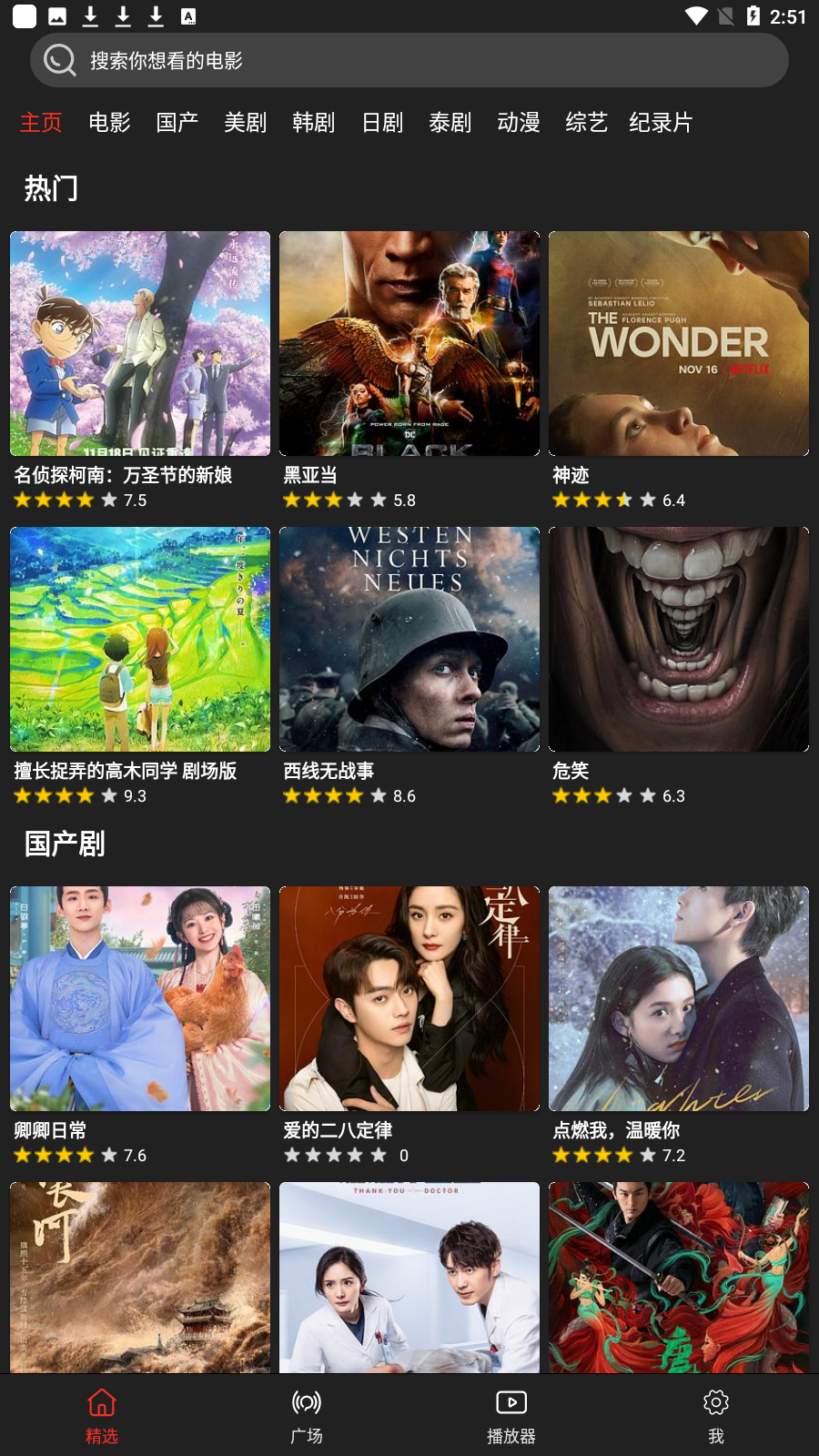Click The Wonder poster labeled 神迹
This screenshot has height=1456, width=819.
click(678, 343)
